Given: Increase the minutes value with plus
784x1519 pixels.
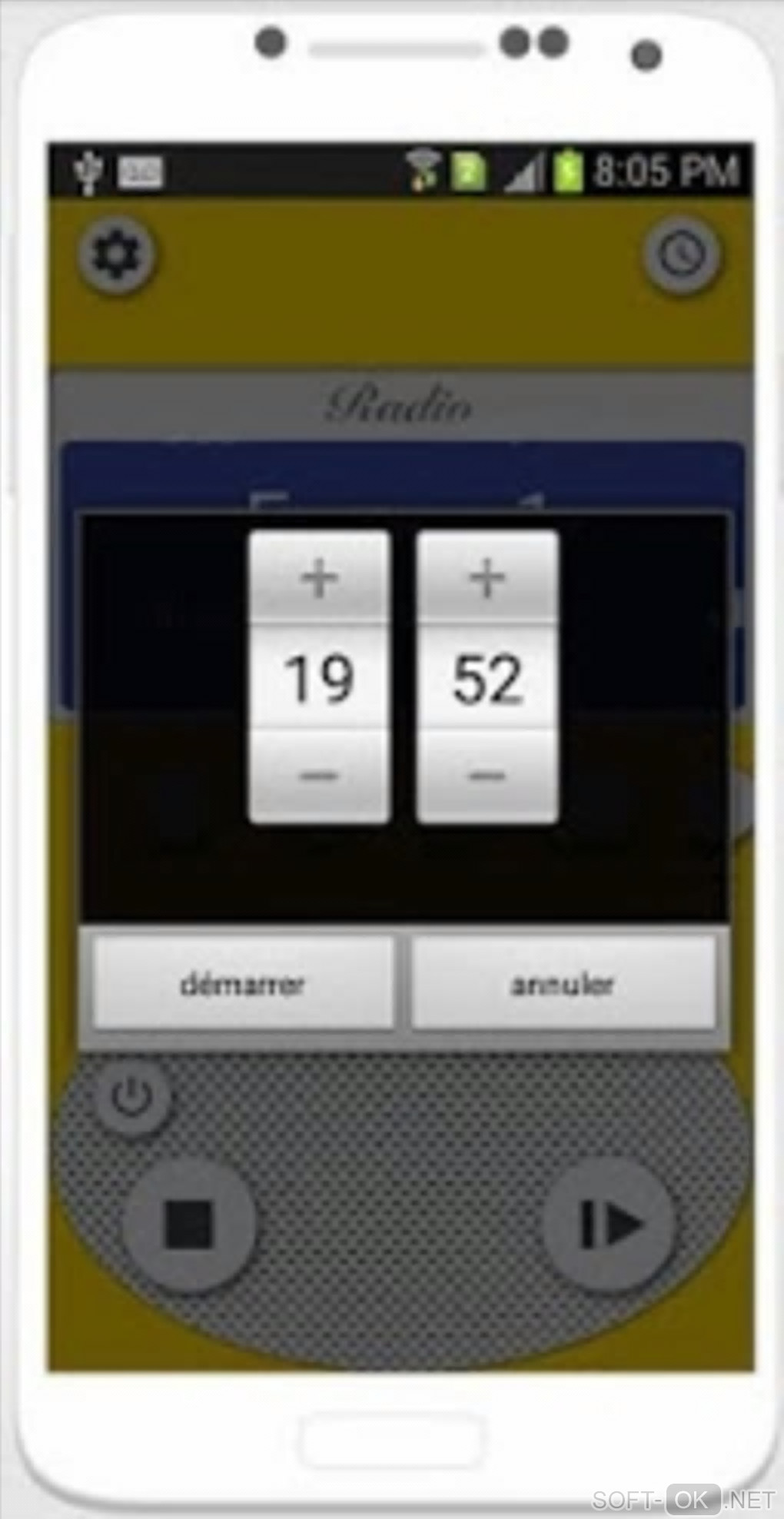Looking at the screenshot, I should pos(487,577).
